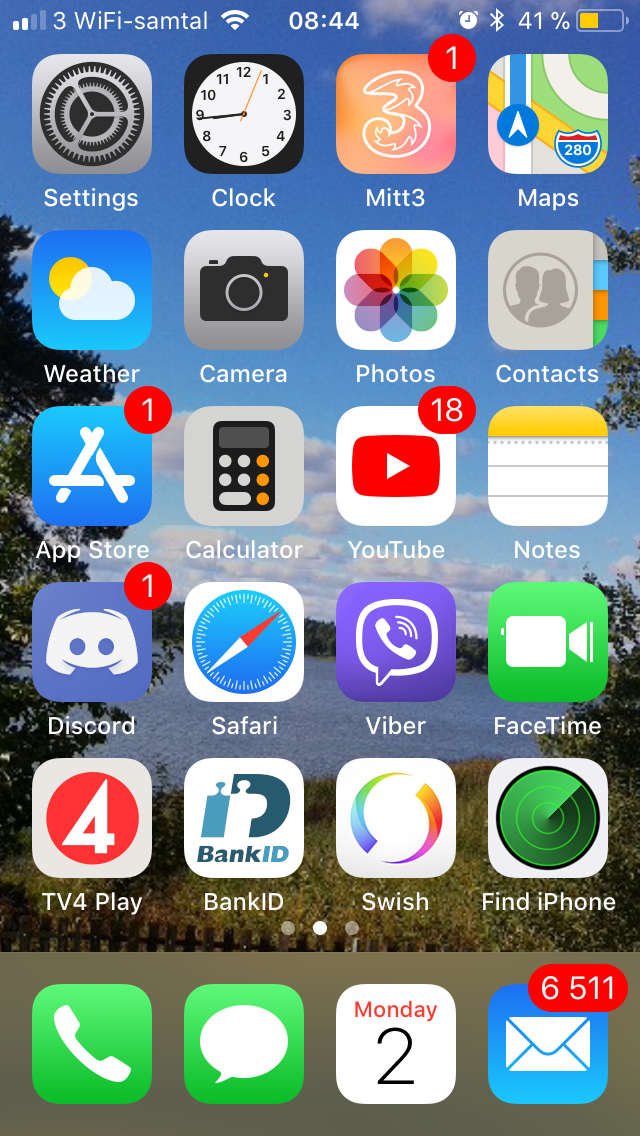This screenshot has height=1136, width=640.
Task: Start the FaceTime app
Action: pyautogui.click(x=548, y=642)
